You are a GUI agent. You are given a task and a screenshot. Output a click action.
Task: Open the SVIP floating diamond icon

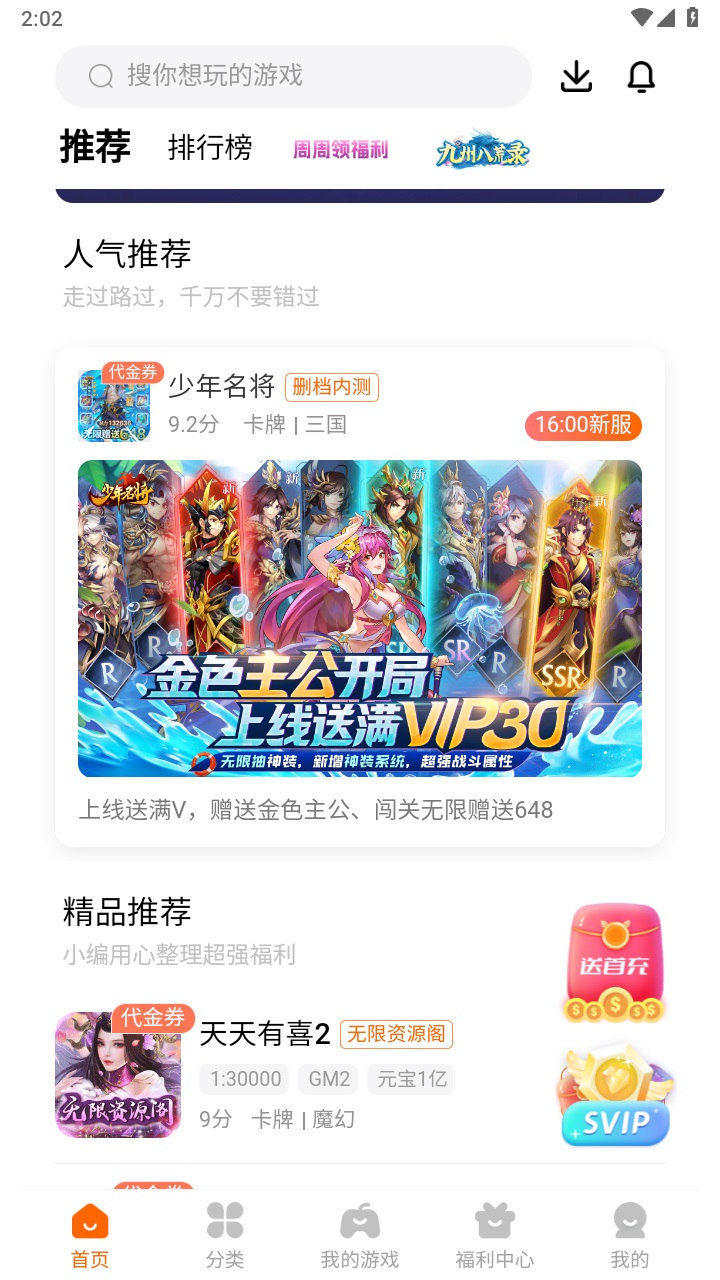(614, 1092)
